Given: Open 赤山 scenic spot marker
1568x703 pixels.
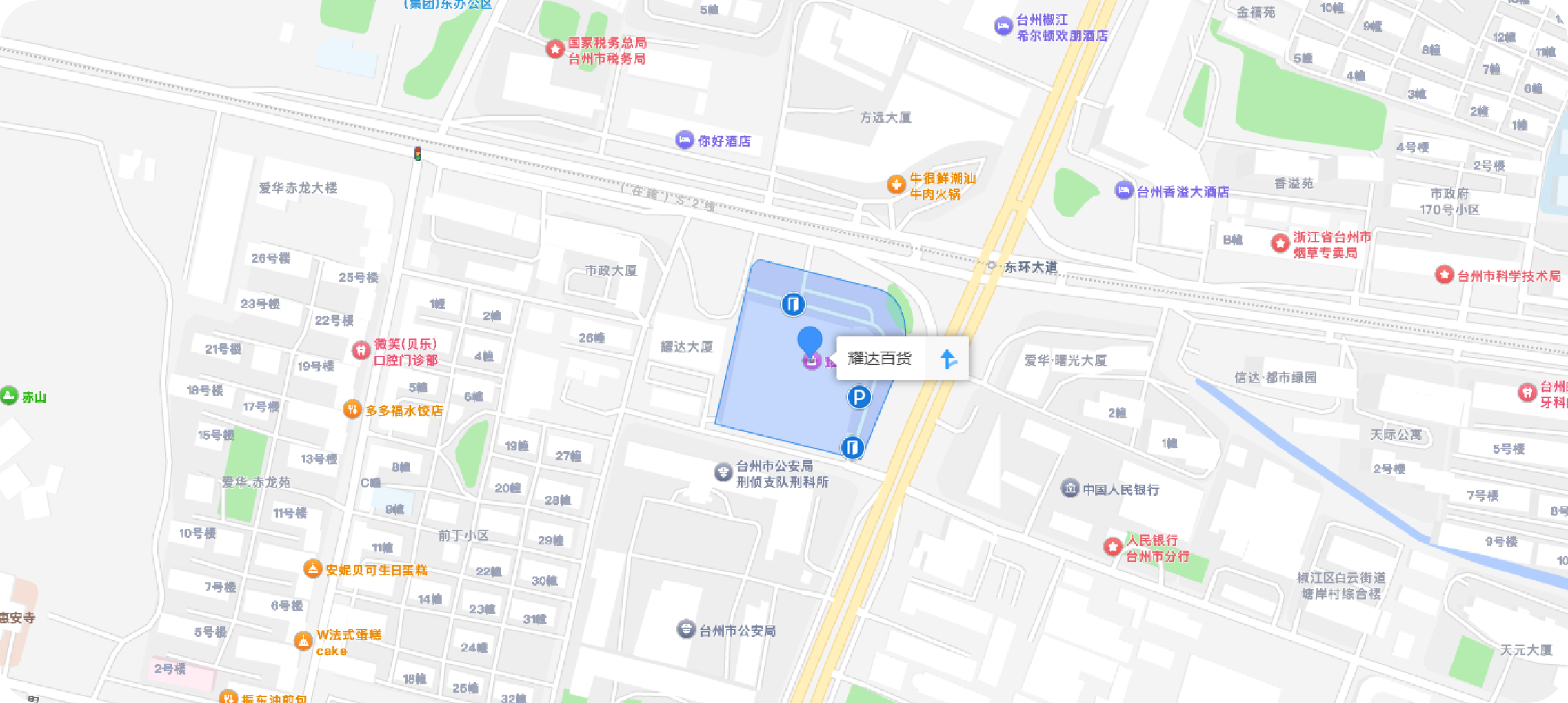Looking at the screenshot, I should [x=10, y=396].
